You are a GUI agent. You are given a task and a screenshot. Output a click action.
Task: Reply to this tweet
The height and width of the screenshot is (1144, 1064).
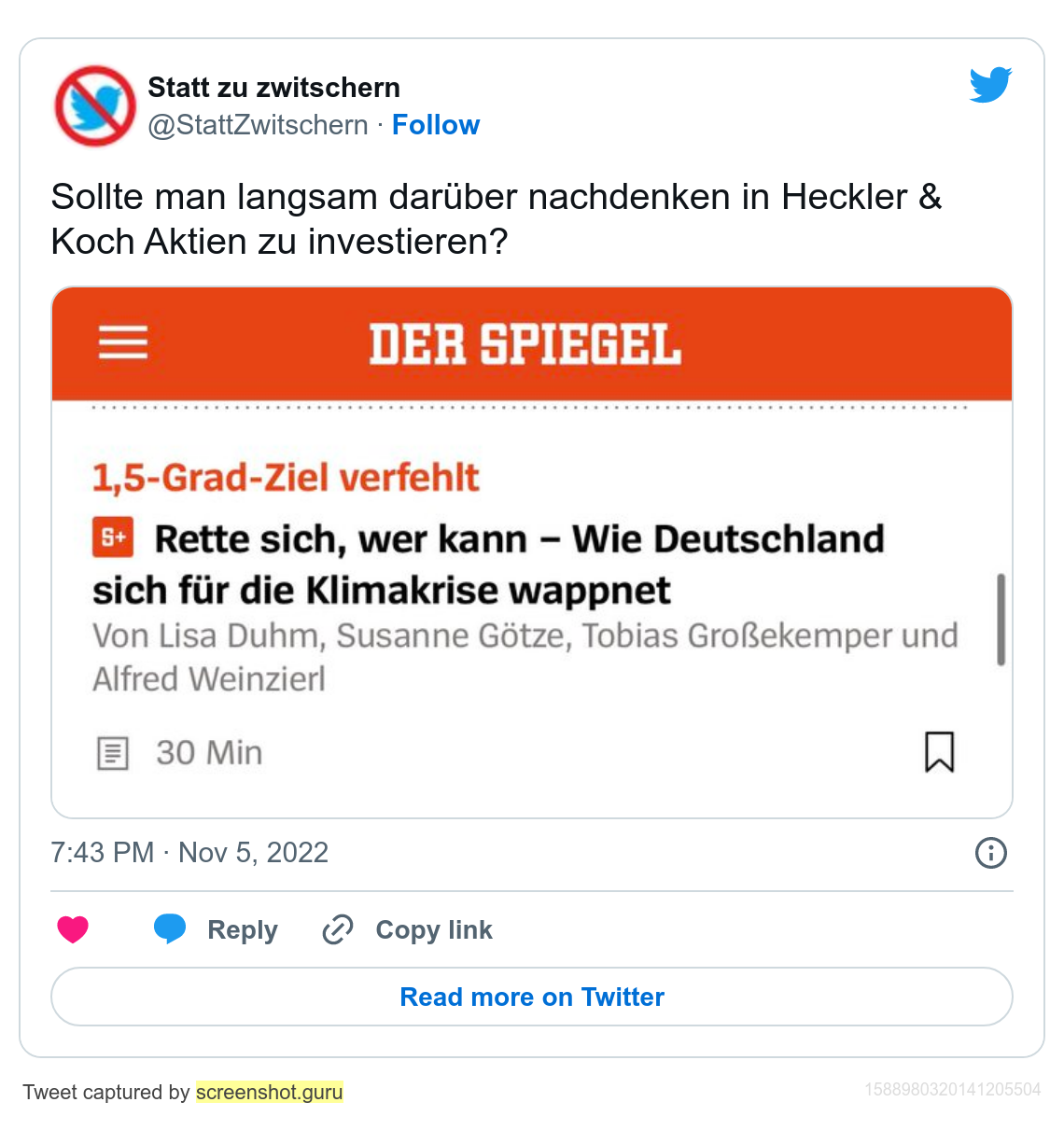[x=216, y=929]
